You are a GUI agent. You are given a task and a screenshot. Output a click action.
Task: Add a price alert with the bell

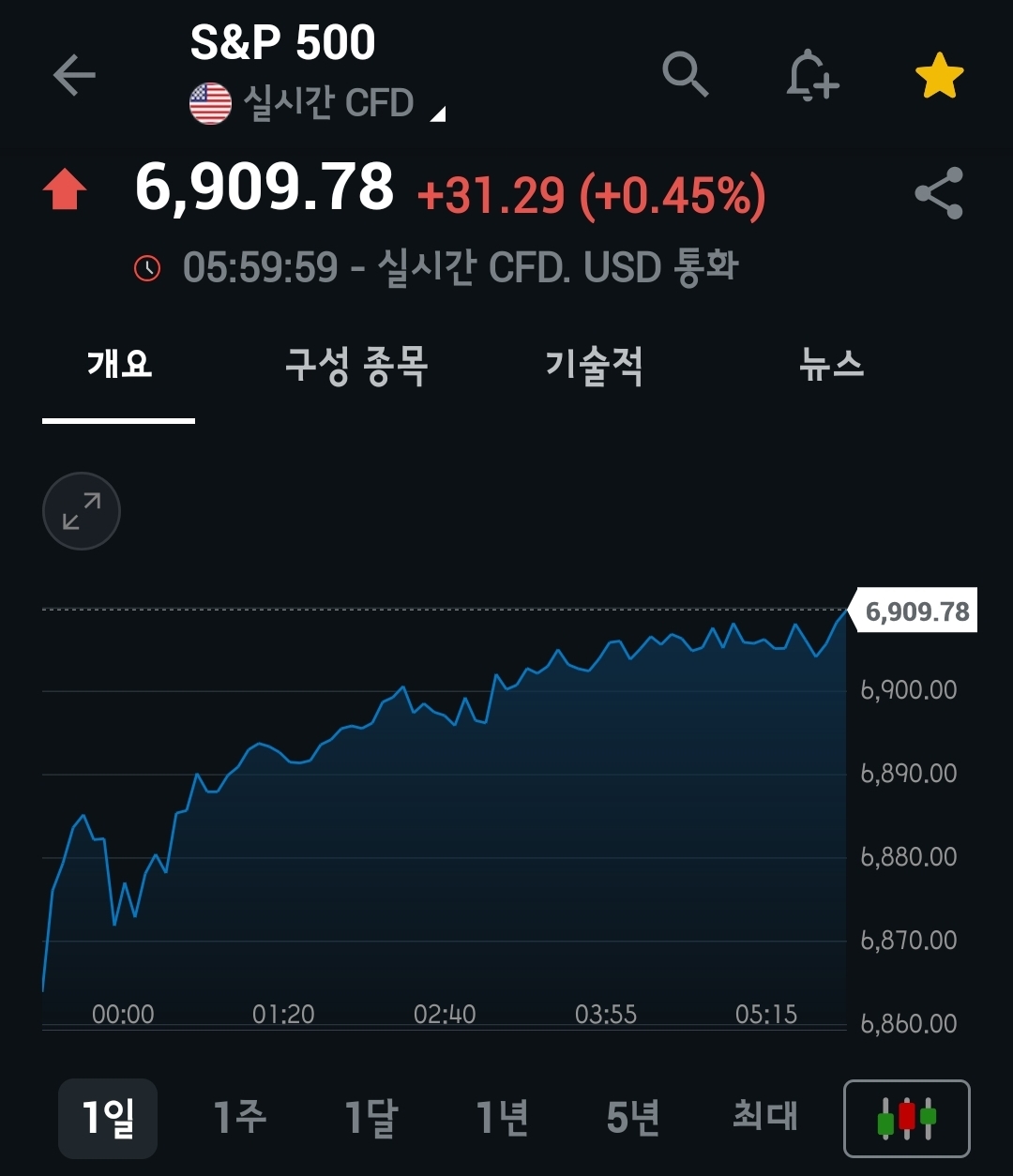811,75
